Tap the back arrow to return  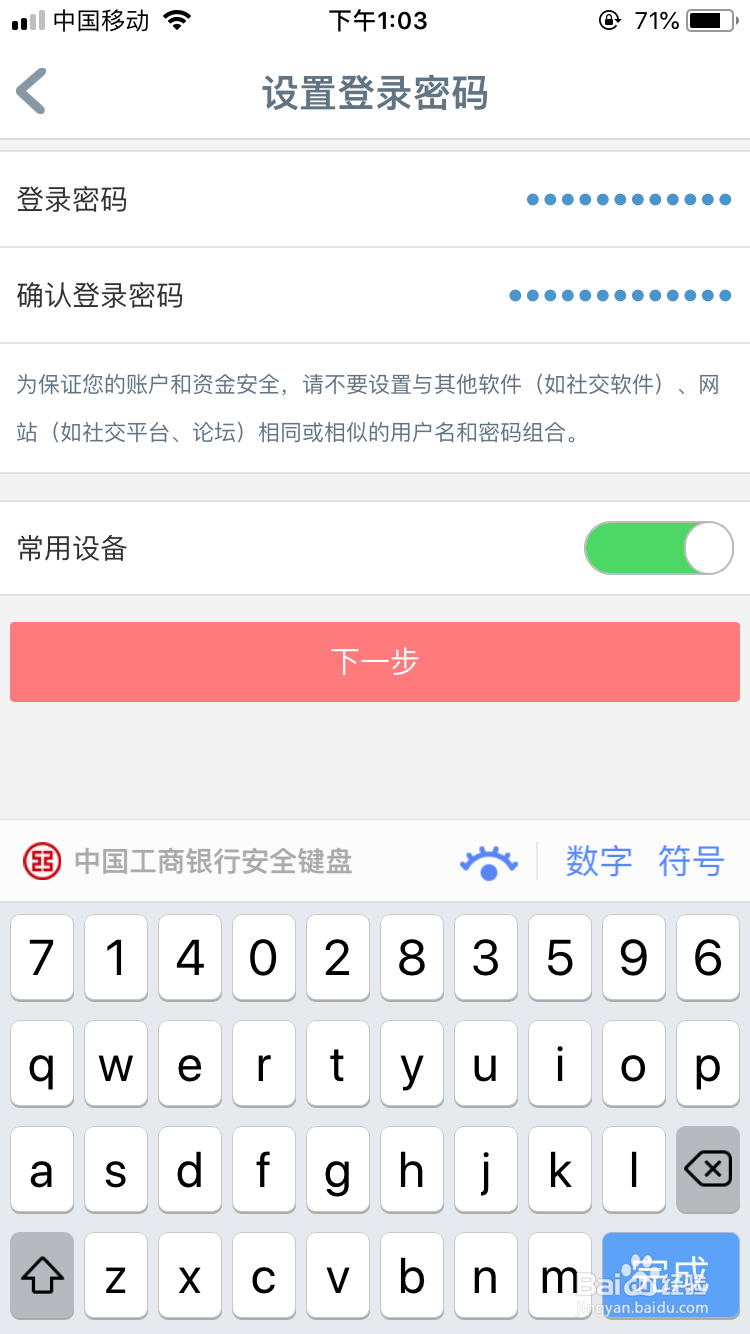click(30, 91)
